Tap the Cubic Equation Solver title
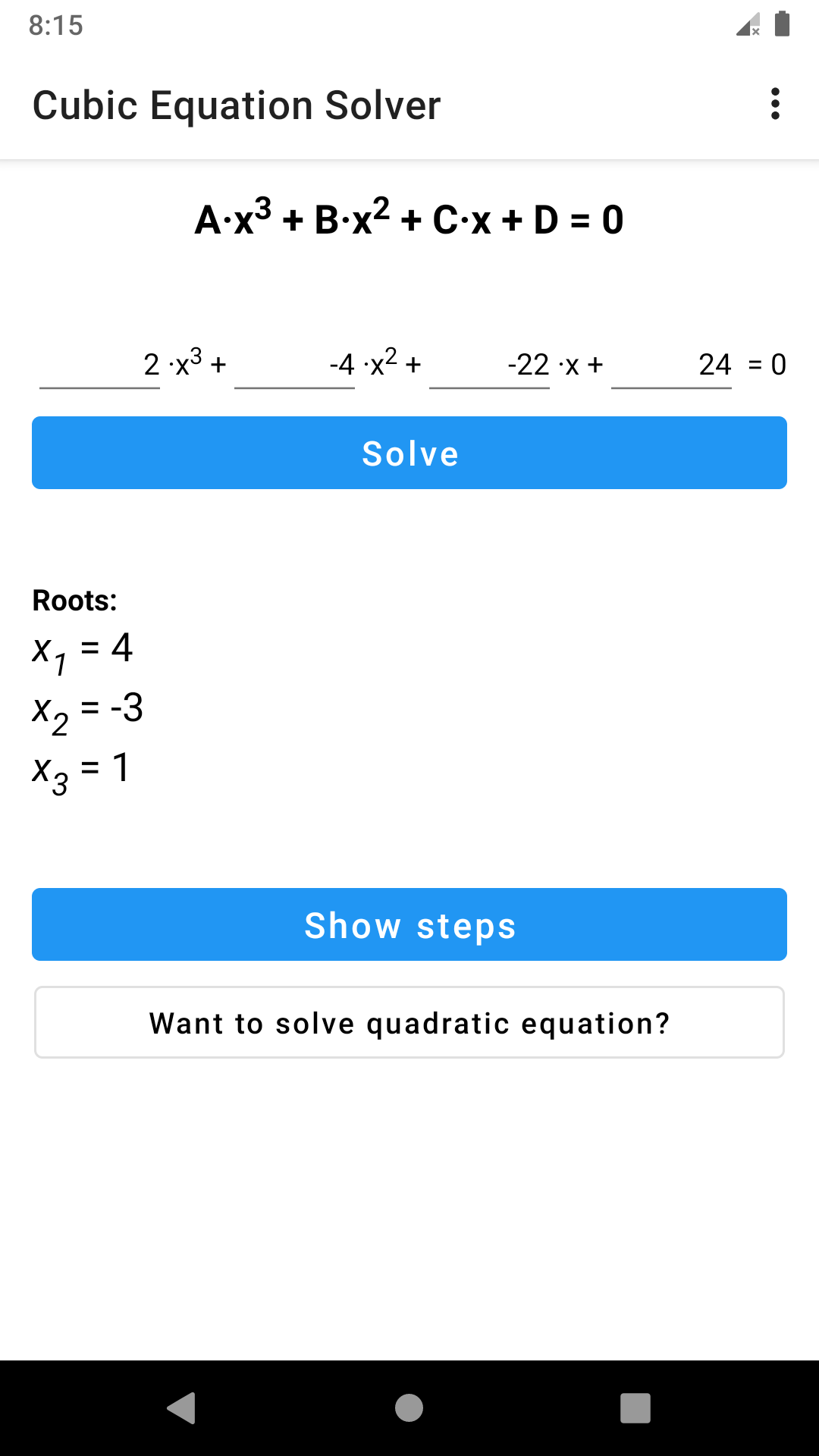Screen dimensions: 819x1456 pos(236,105)
